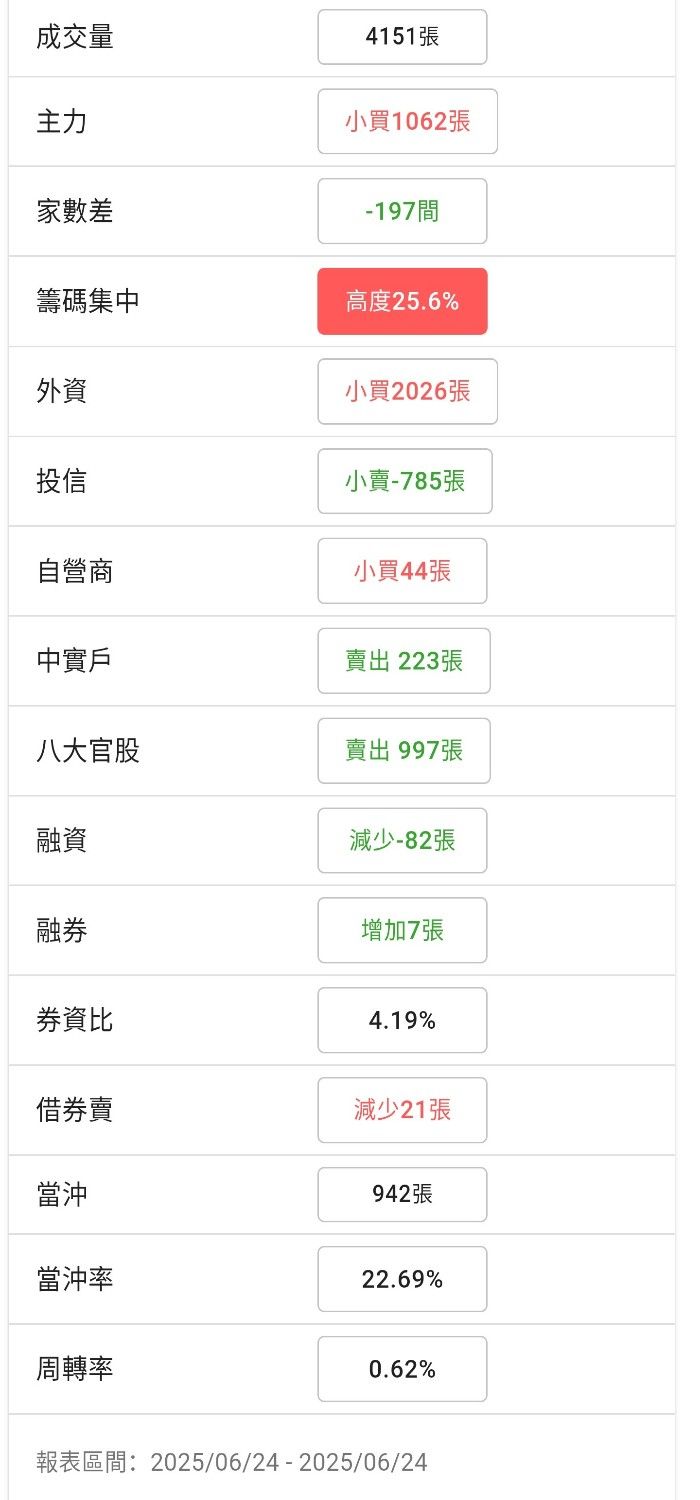Open 融資 減少-82張 details
This screenshot has height=1500, width=700.
(x=402, y=840)
